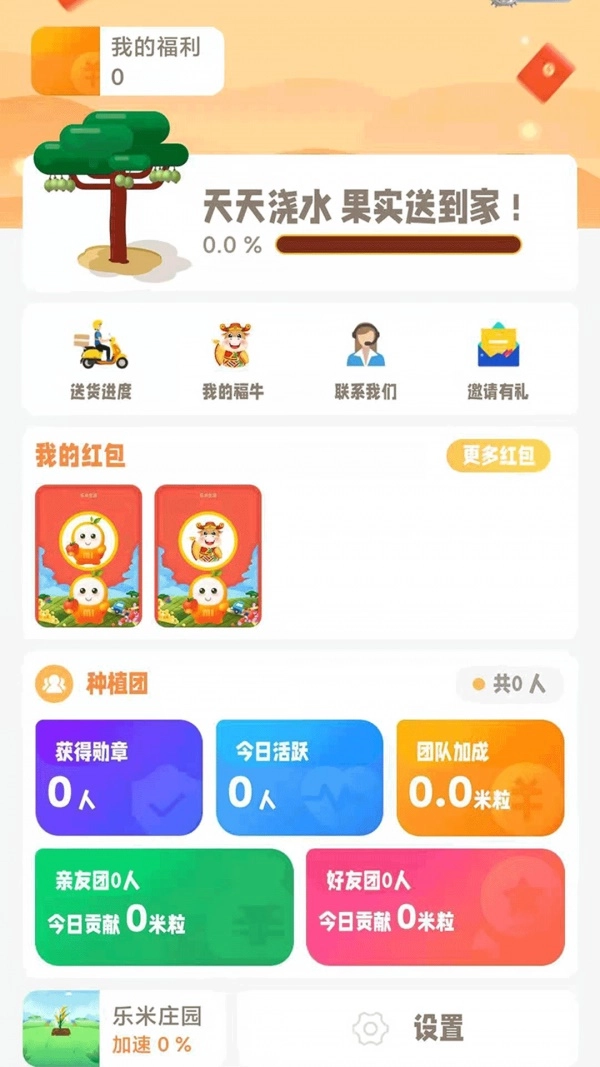The image size is (600, 1067).
Task: Open 我的福牛
Action: pyautogui.click(x=233, y=360)
